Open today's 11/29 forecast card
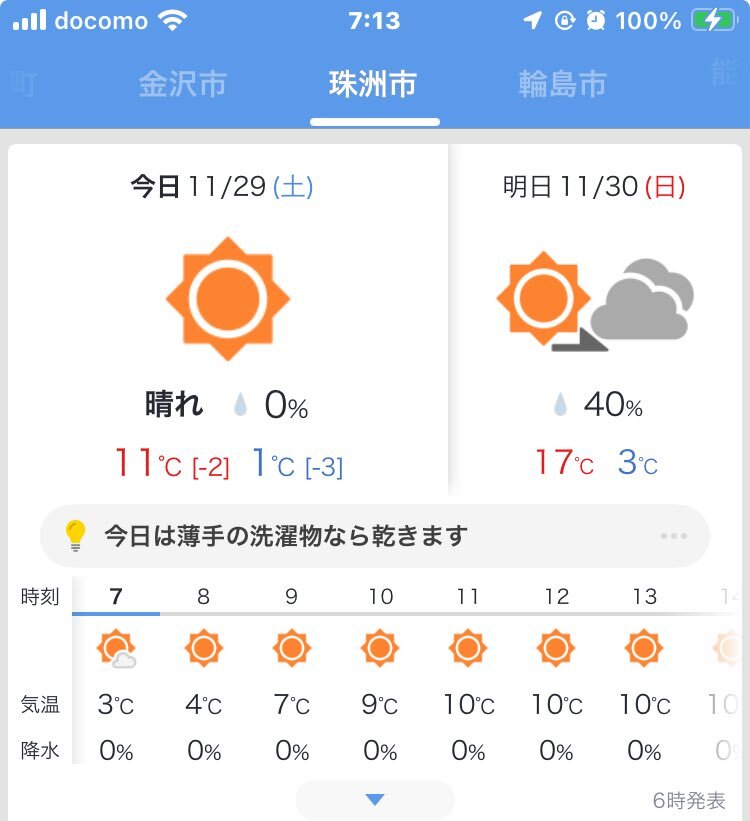Screen dimensions: 750x821 pos(228,319)
